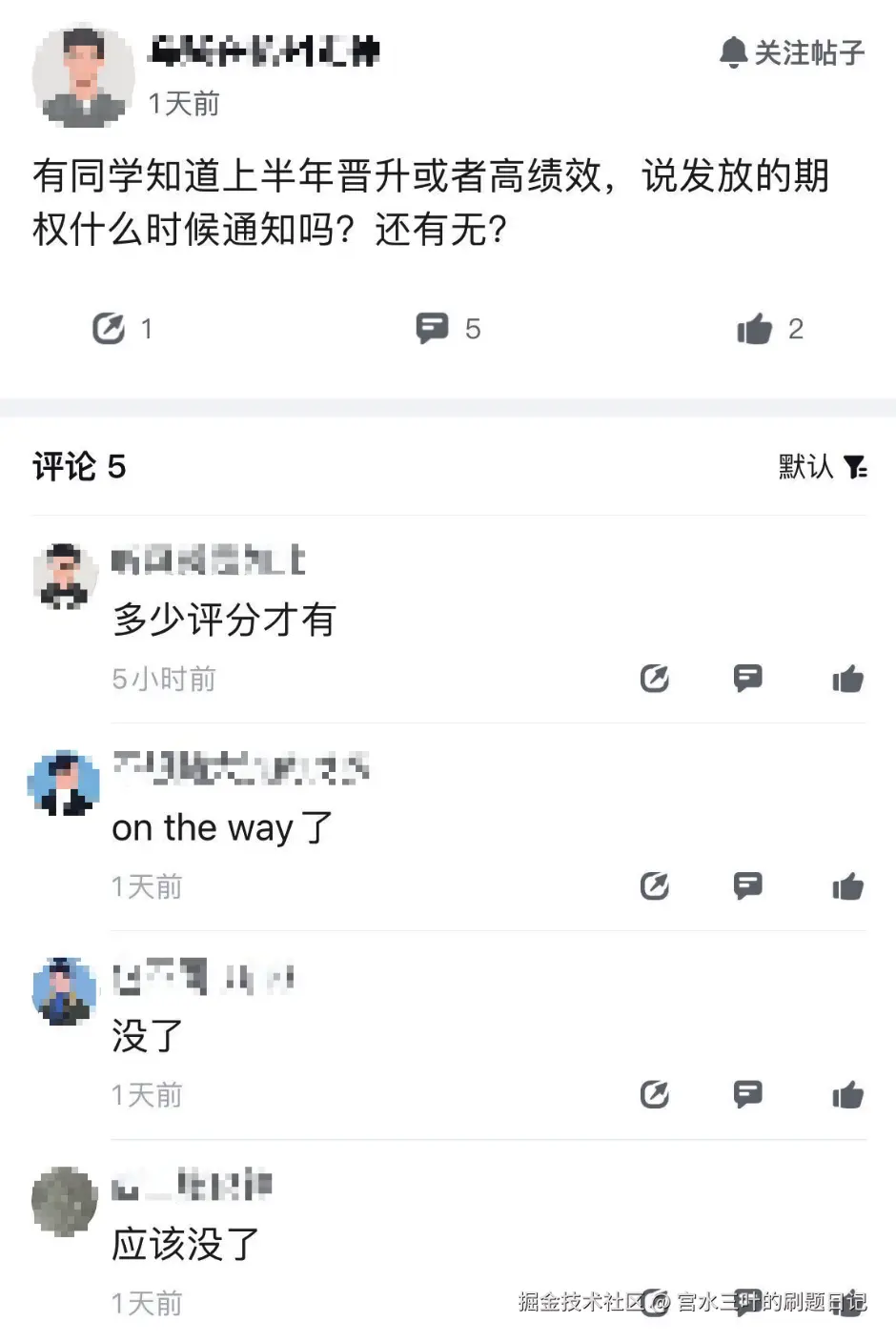Share the comment "on the way 了"

[654, 886]
